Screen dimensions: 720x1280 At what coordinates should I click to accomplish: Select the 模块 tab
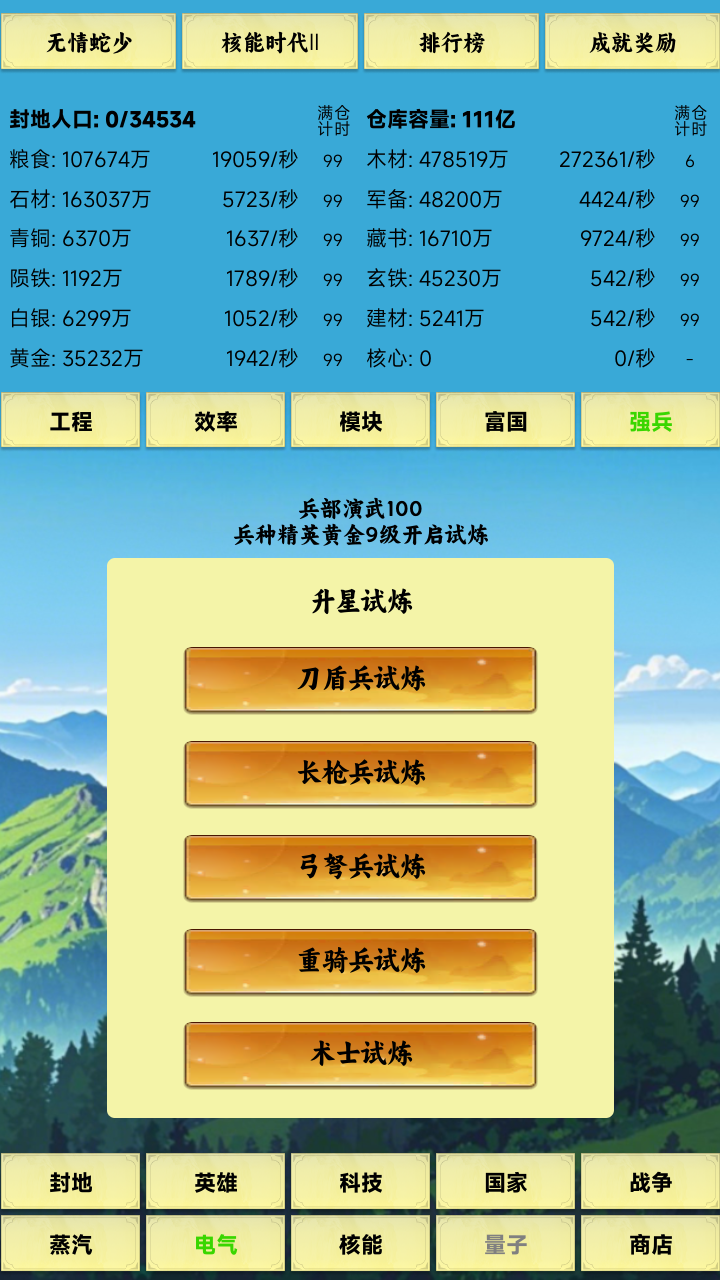click(x=360, y=421)
